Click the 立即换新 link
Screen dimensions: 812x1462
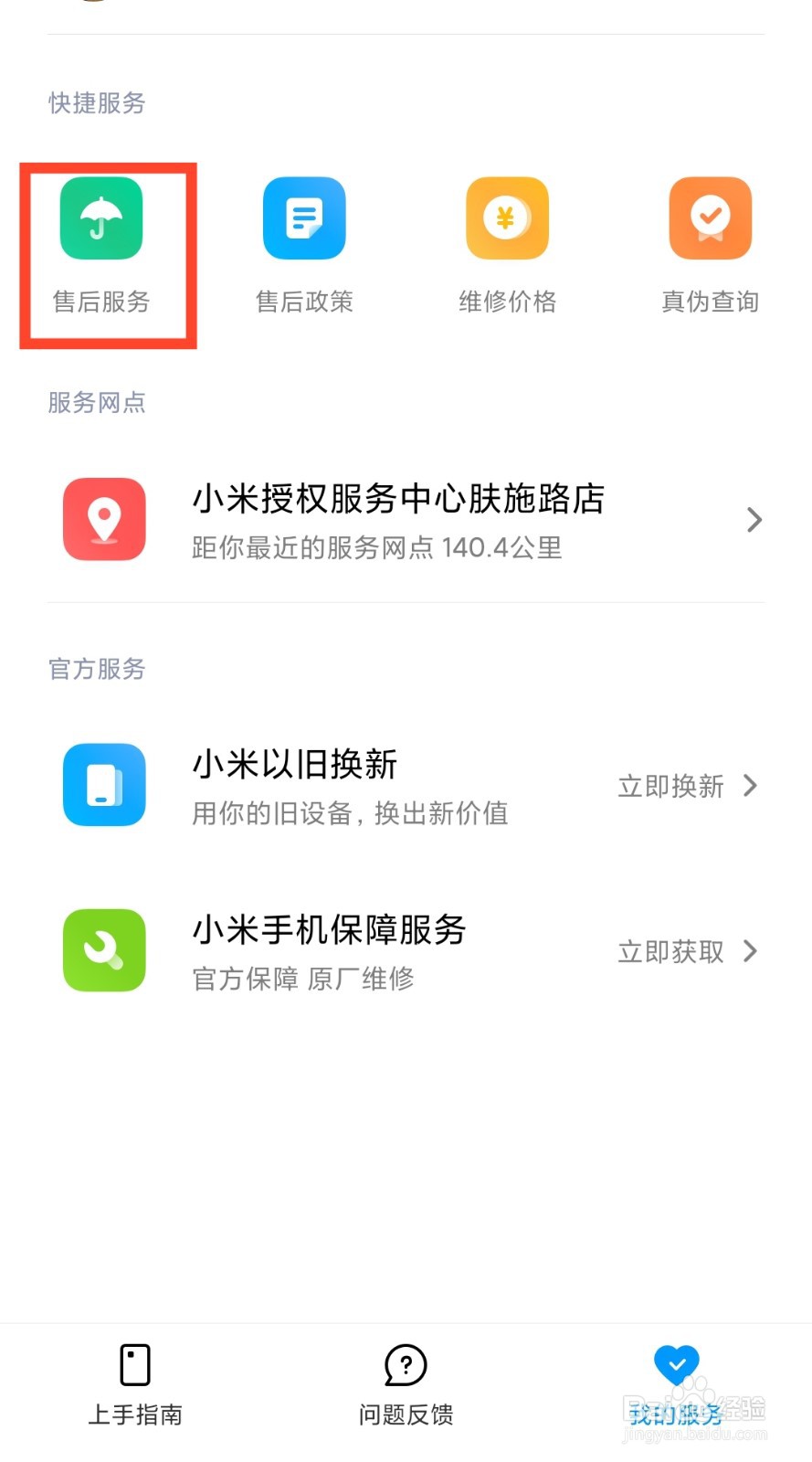pos(670,786)
